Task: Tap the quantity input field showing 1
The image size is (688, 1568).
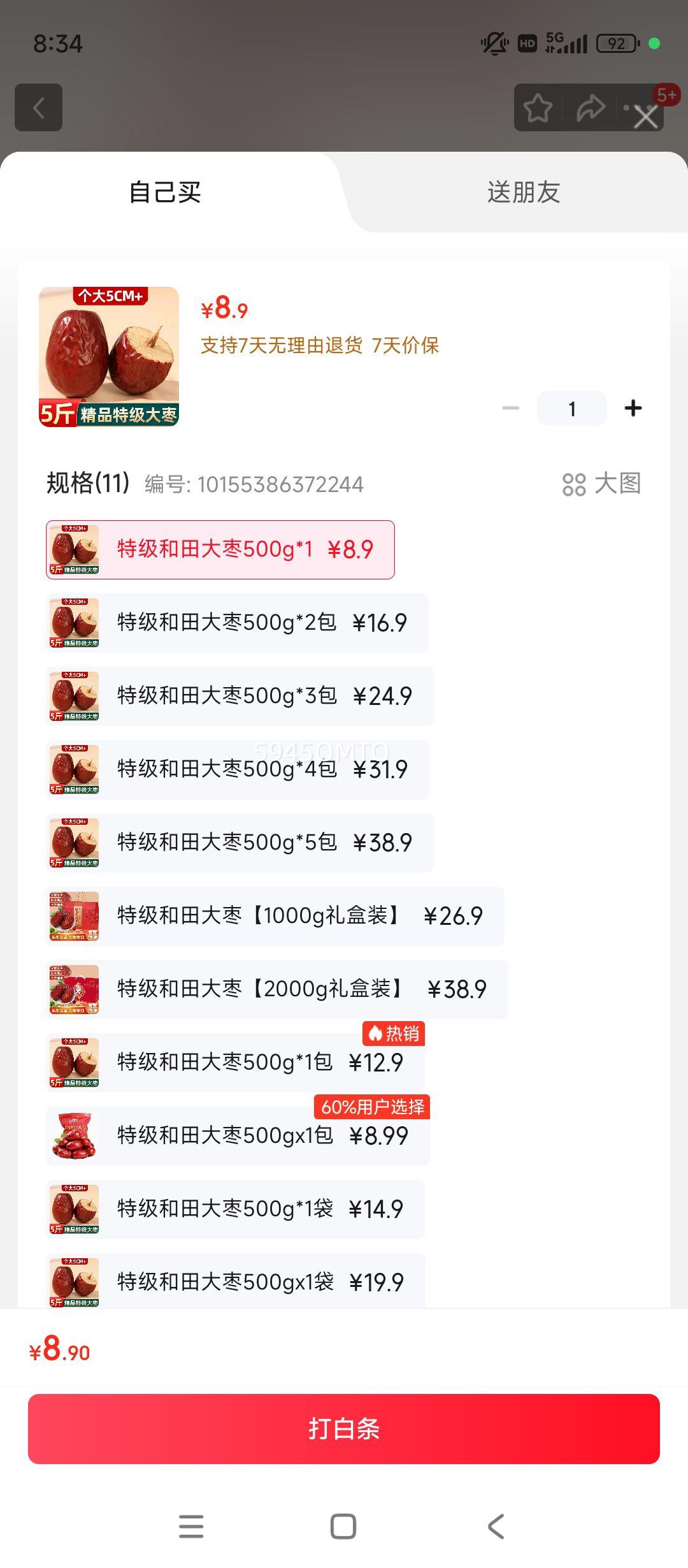Action: coord(571,408)
